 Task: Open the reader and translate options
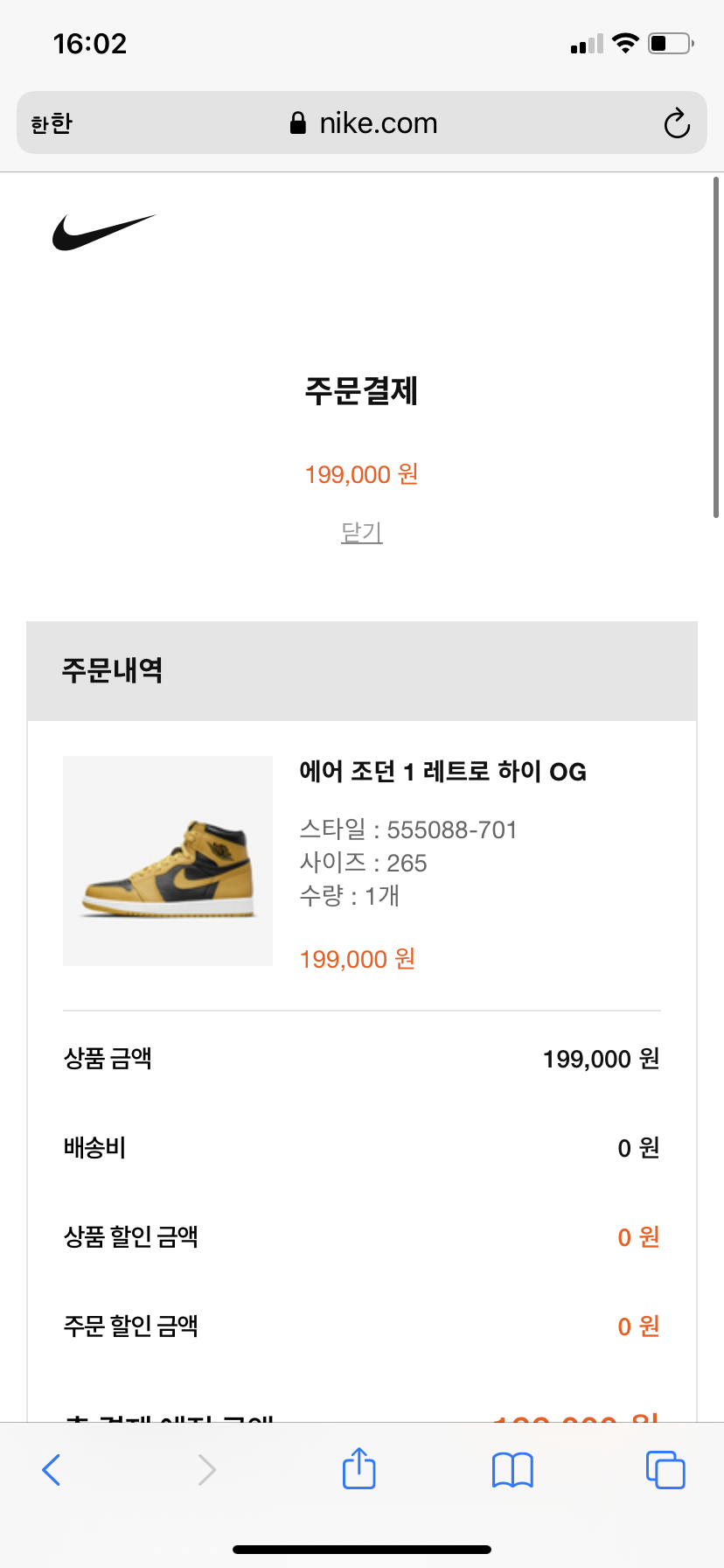[x=52, y=123]
